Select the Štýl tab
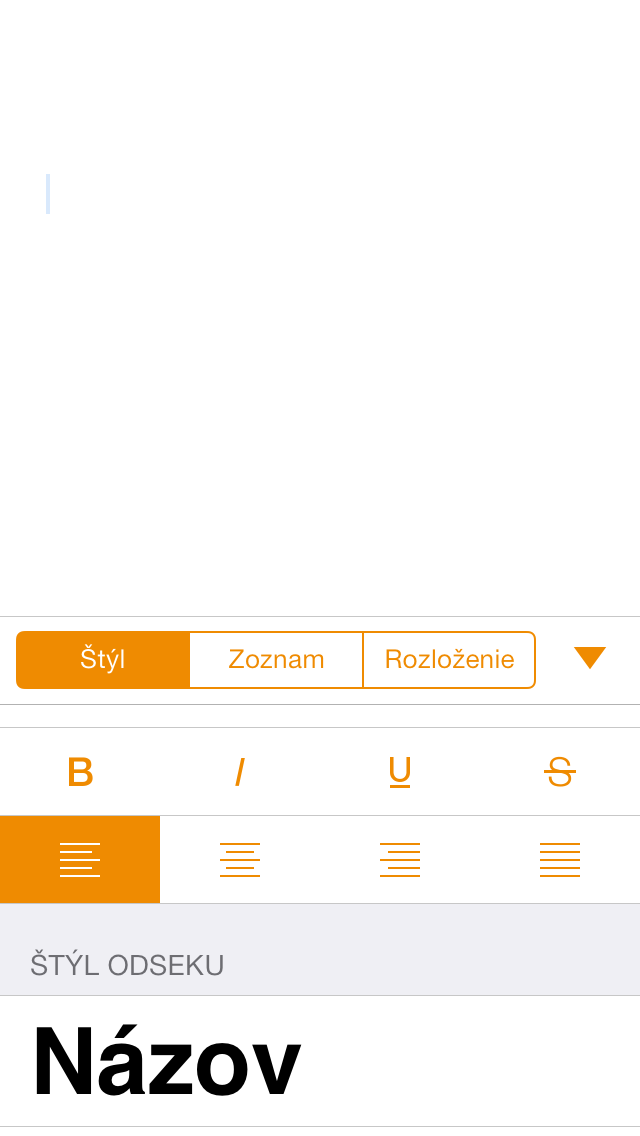Screen dimensions: 640x1136 (x=103, y=659)
